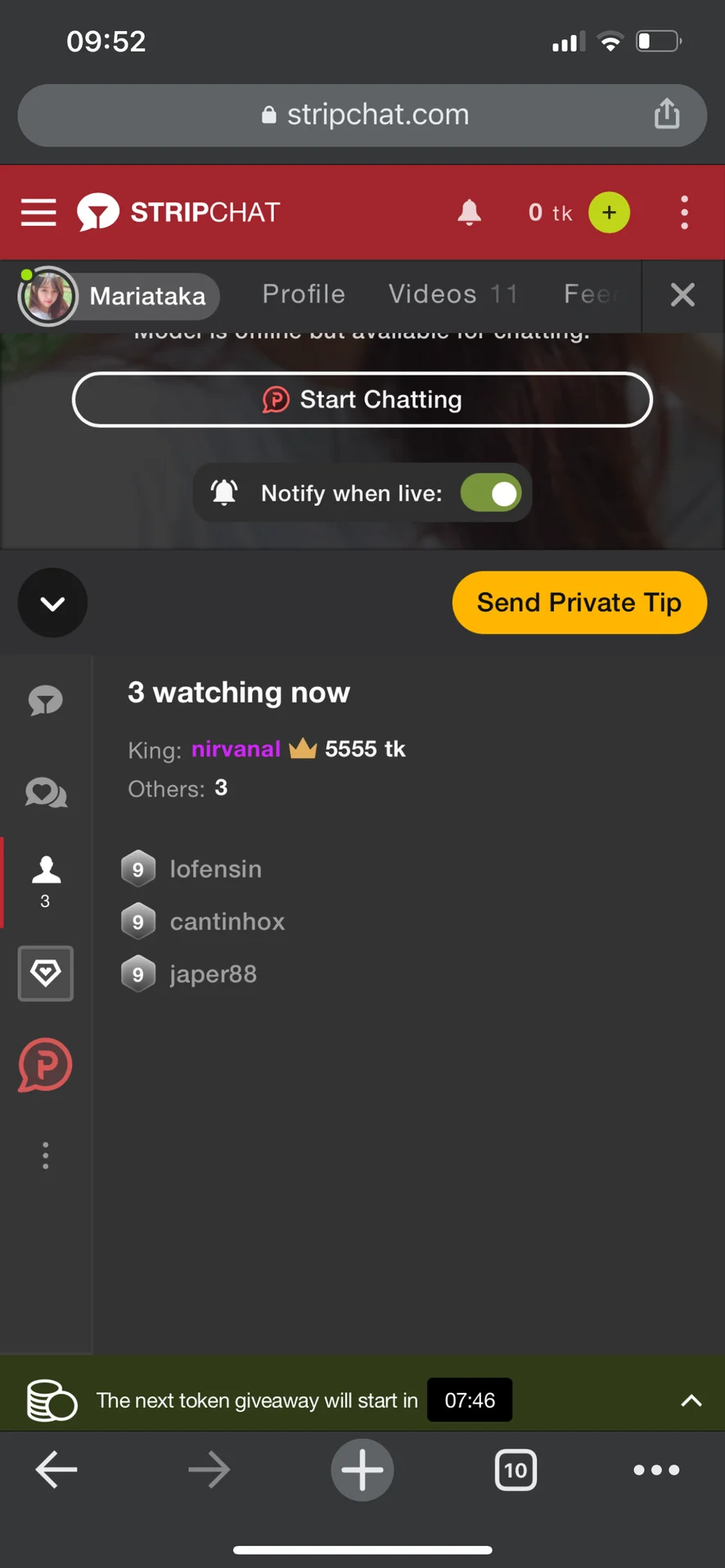The width and height of the screenshot is (725, 1568).
Task: Expand the token giveaway banner
Action: (691, 1400)
